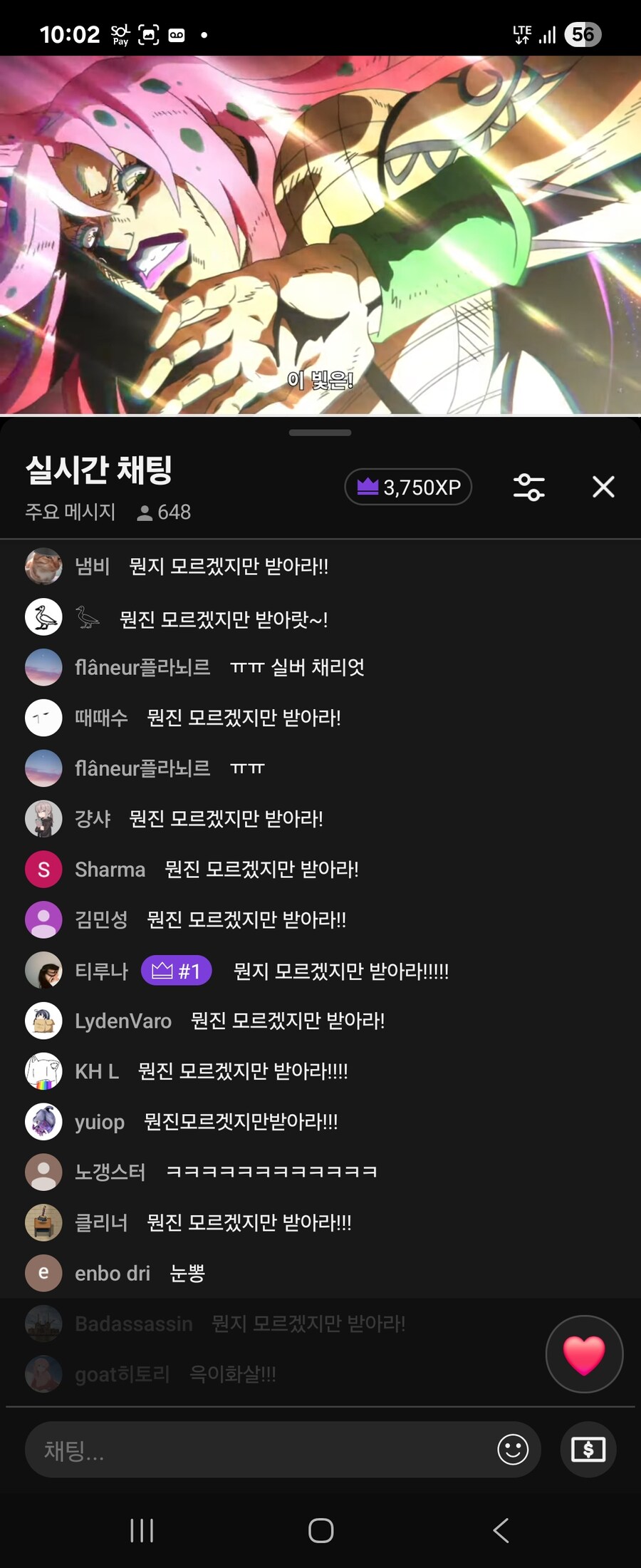Tap the recent apps navigation icon

click(x=142, y=1530)
